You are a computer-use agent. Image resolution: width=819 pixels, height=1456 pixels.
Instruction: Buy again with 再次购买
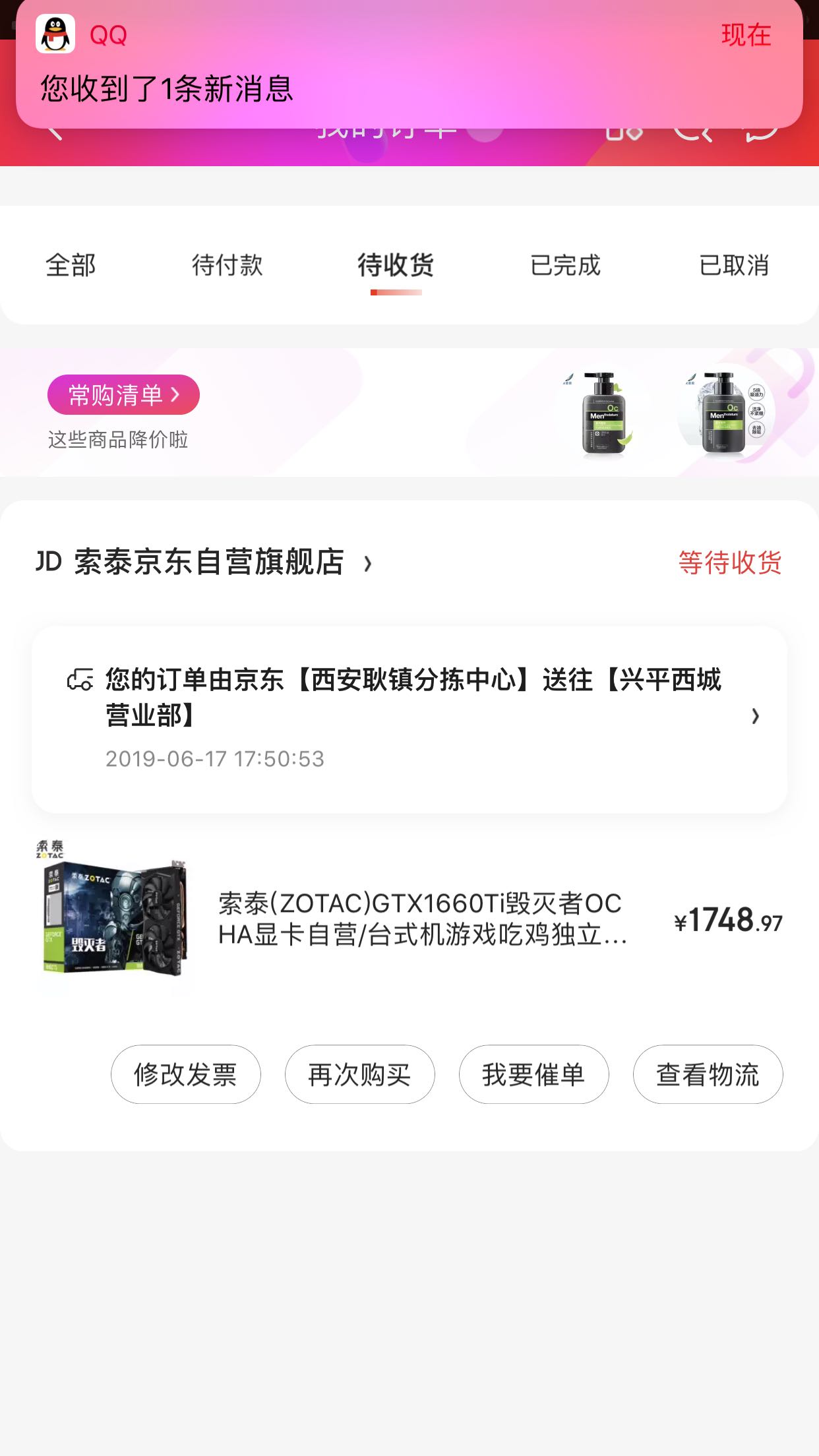(x=359, y=1074)
